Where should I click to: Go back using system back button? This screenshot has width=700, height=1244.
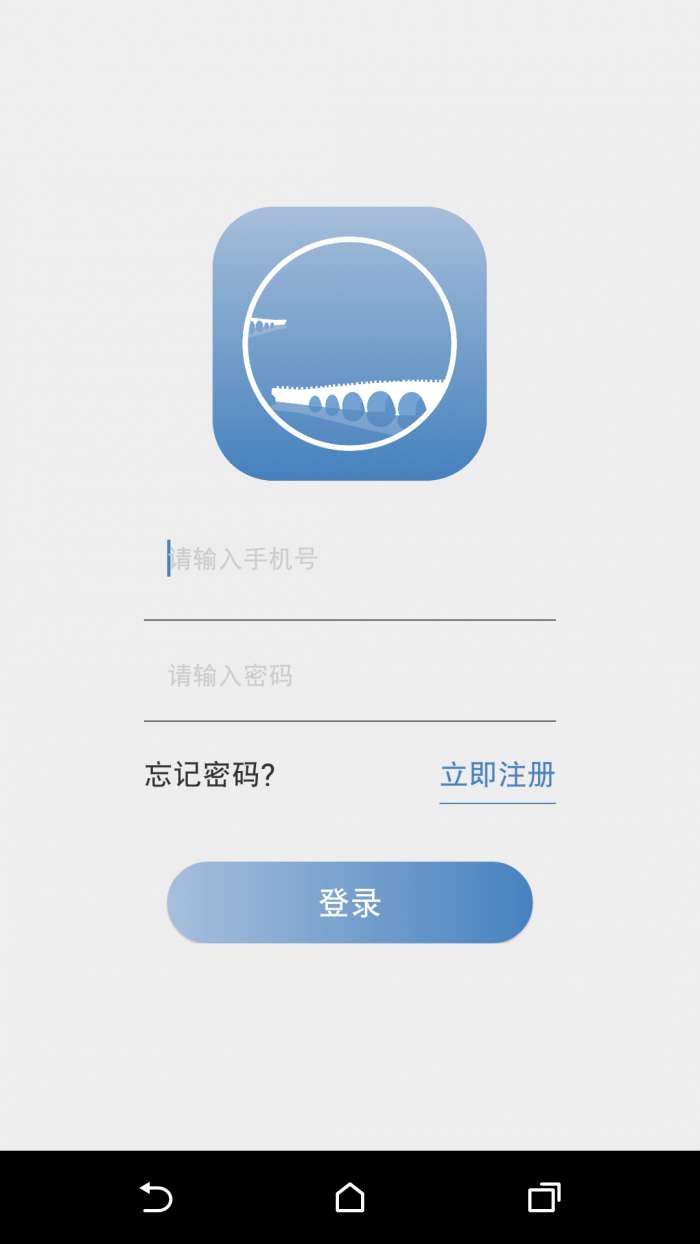156,1197
